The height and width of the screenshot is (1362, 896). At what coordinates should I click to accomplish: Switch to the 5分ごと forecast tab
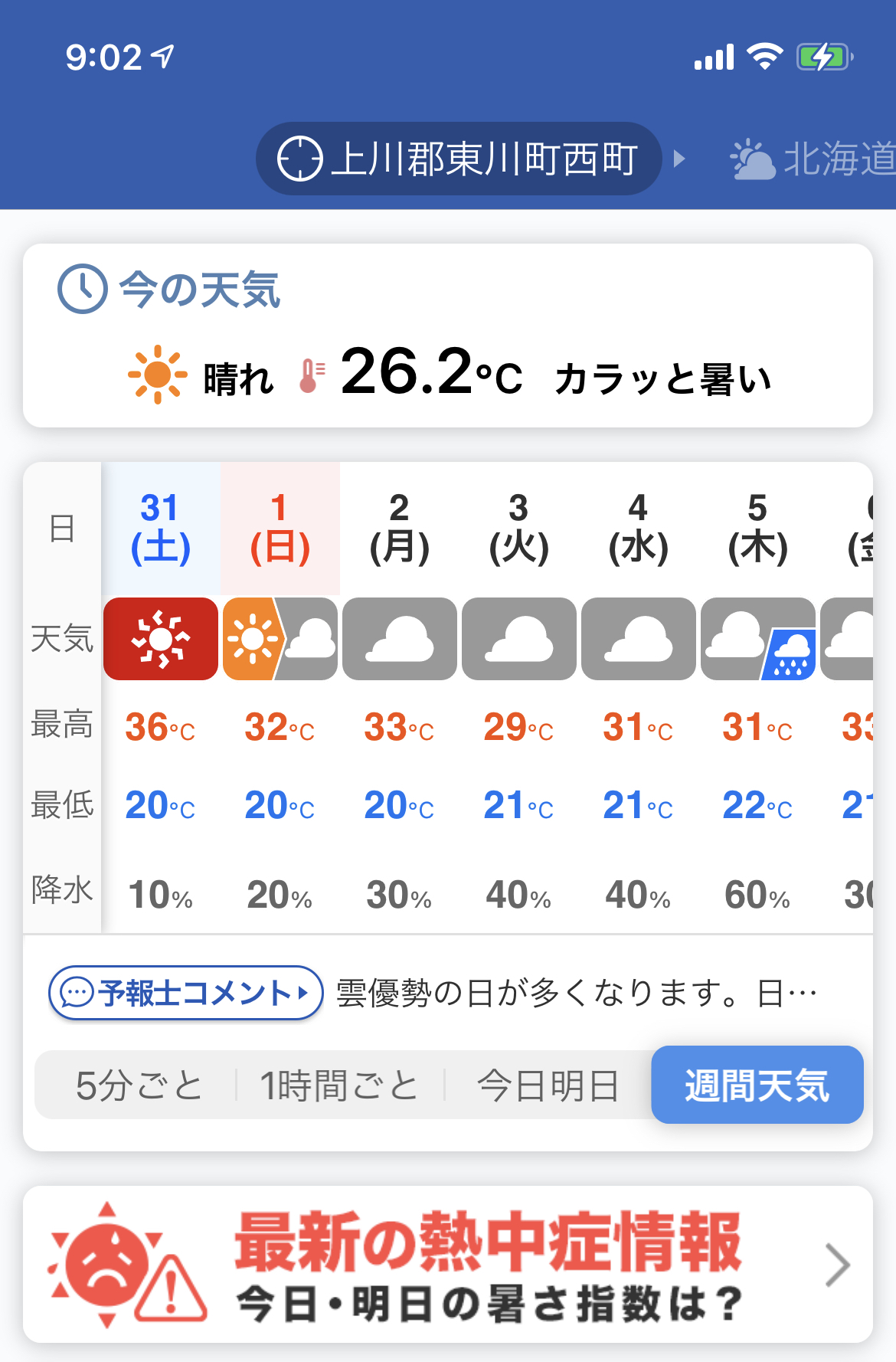[x=139, y=1085]
